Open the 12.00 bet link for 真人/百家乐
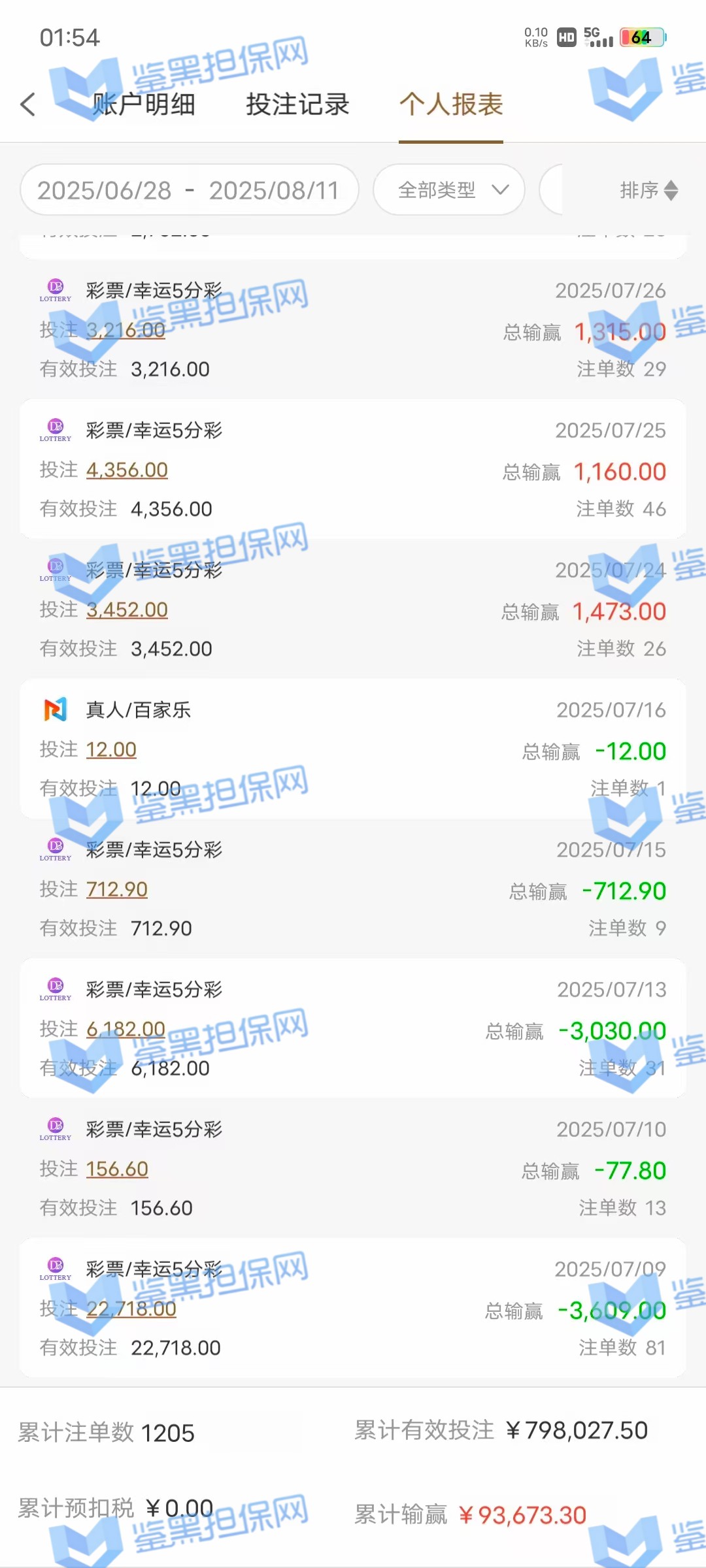This screenshot has width=706, height=1568. tap(111, 749)
